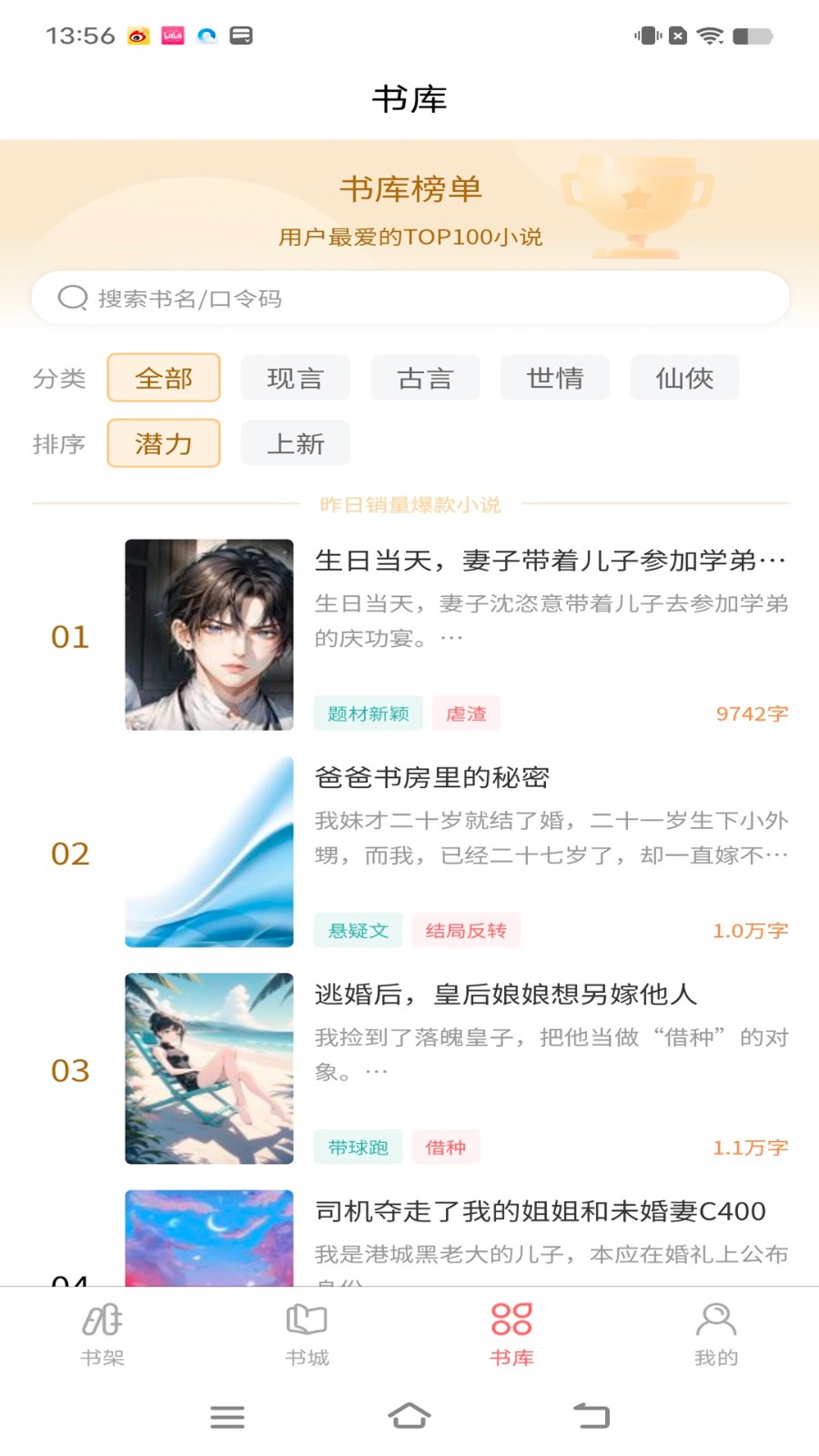This screenshot has width=819, height=1456.
Task: Tap the search 搜索书名/口令码 input field
Action: 409,298
